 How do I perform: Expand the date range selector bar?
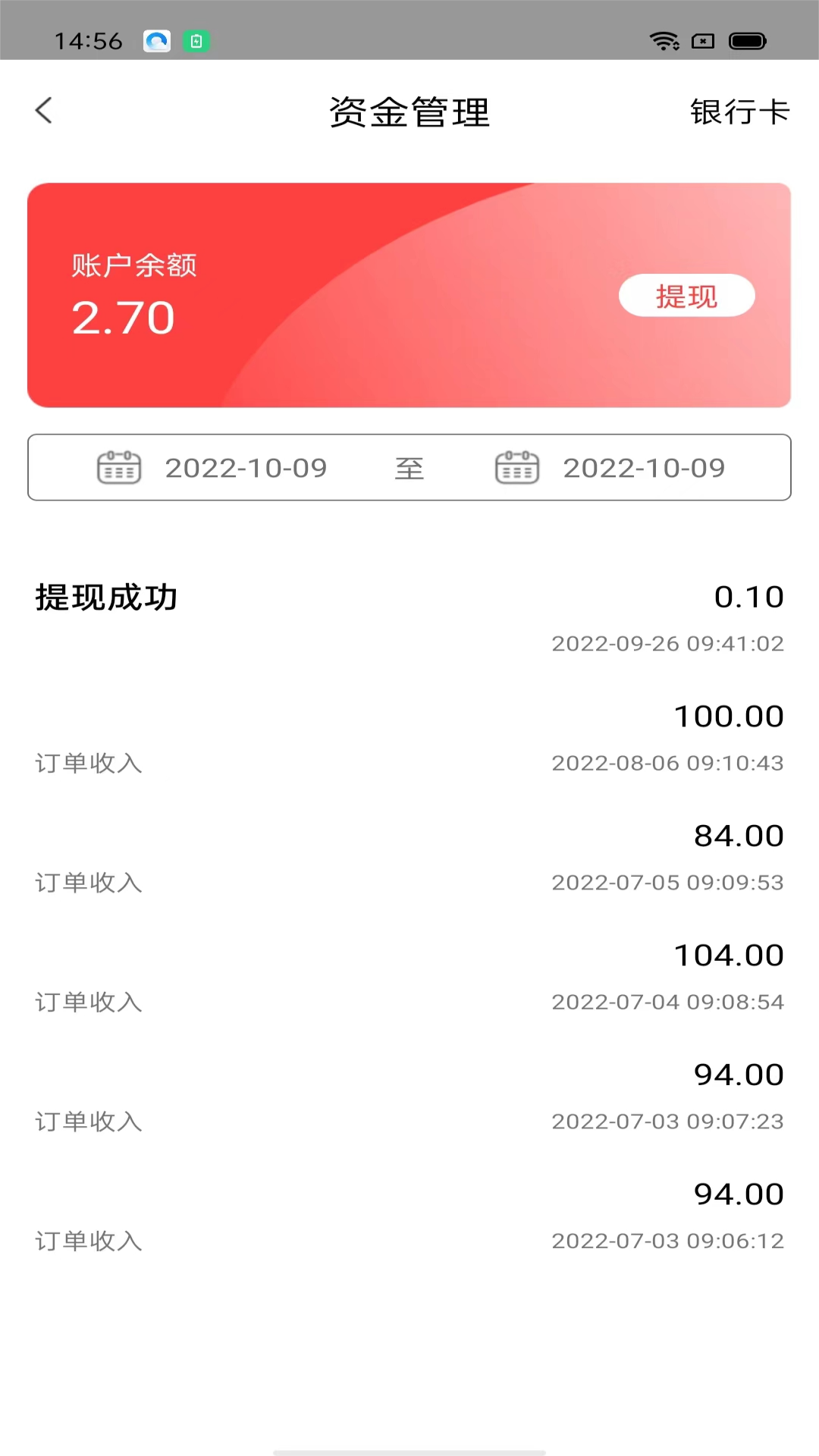point(409,467)
